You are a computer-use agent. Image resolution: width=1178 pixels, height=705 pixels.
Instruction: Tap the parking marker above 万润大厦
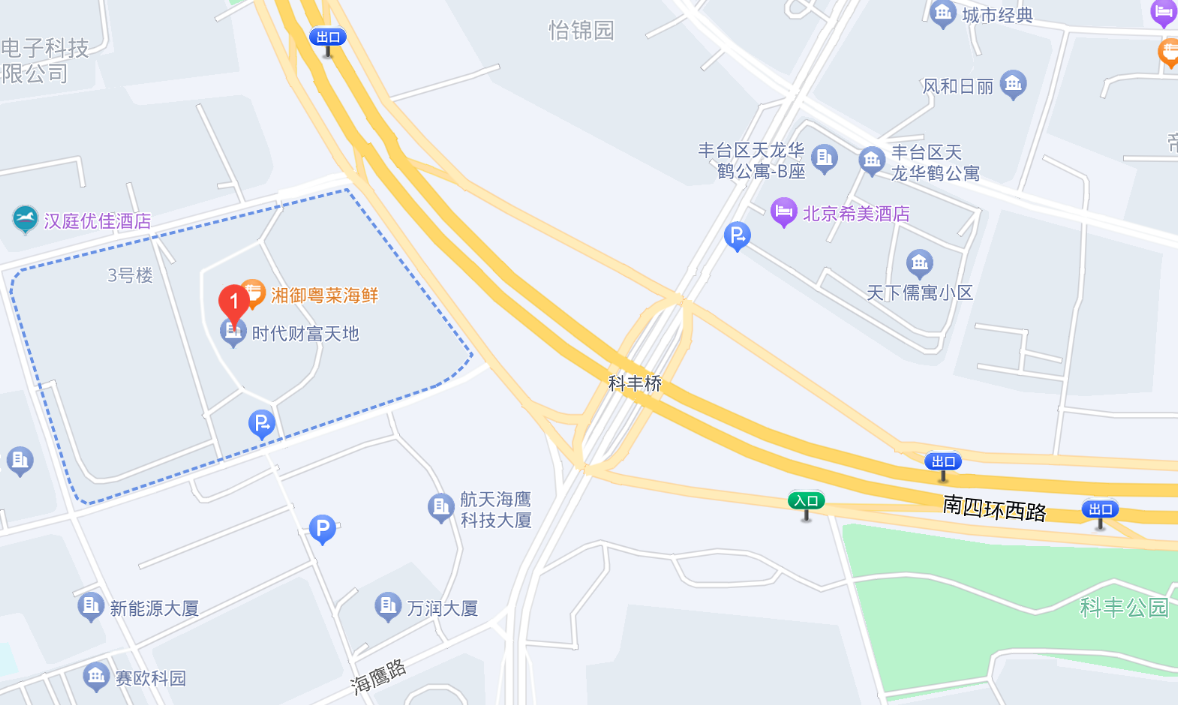pyautogui.click(x=322, y=529)
